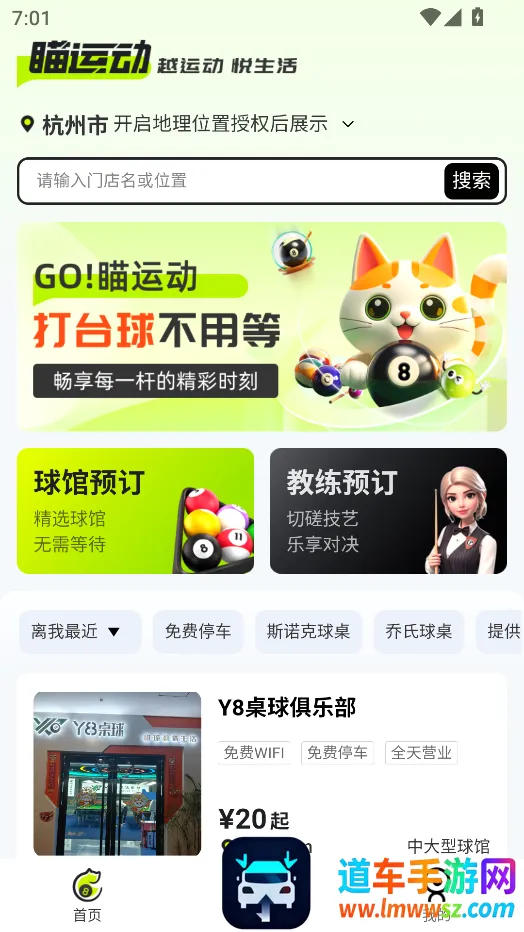Expand the 离我最近 sort dropdown

point(80,632)
